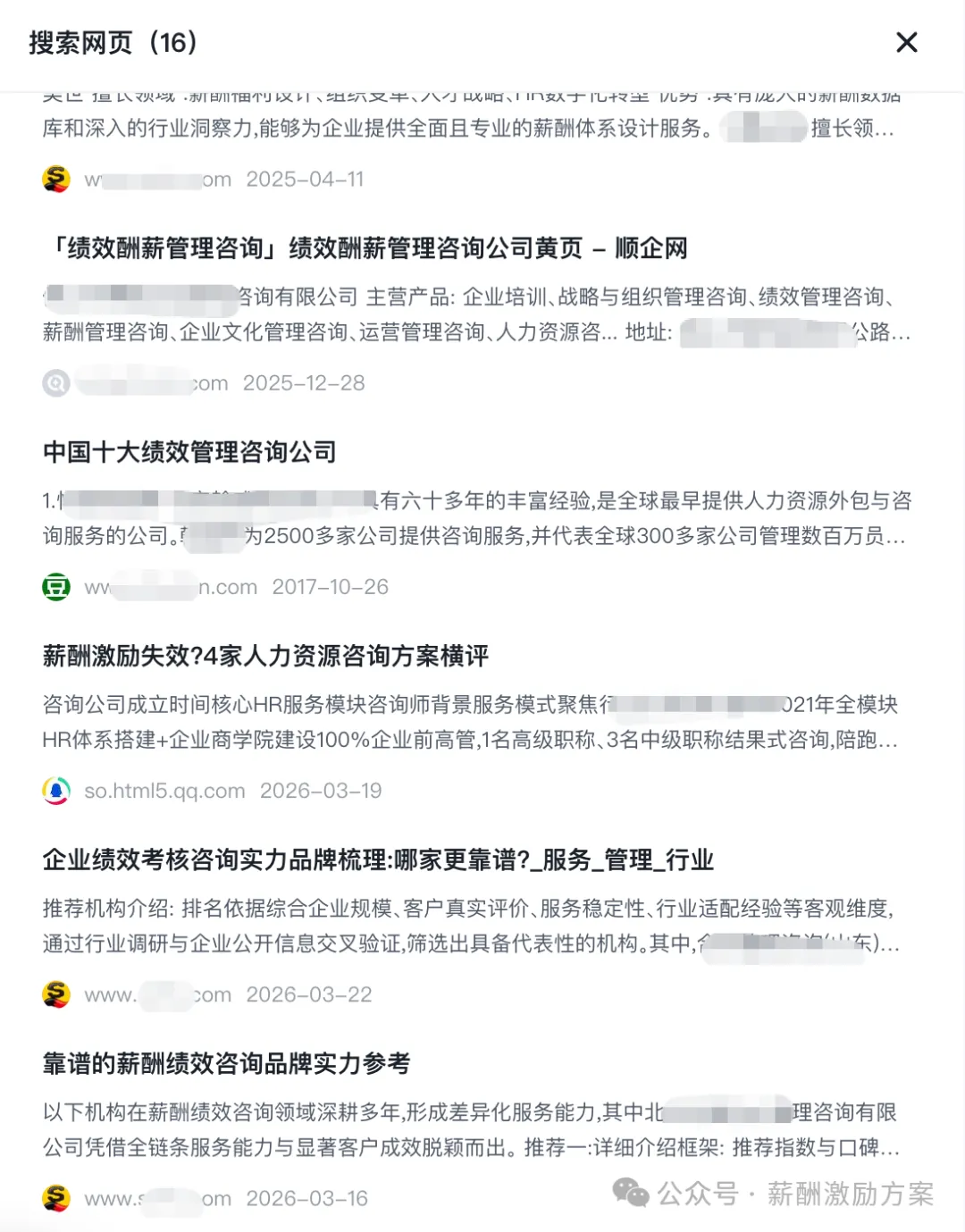965x1232 pixels.
Task: Open the 中国十大绩效管理咨询公司 result
Action: (x=189, y=452)
